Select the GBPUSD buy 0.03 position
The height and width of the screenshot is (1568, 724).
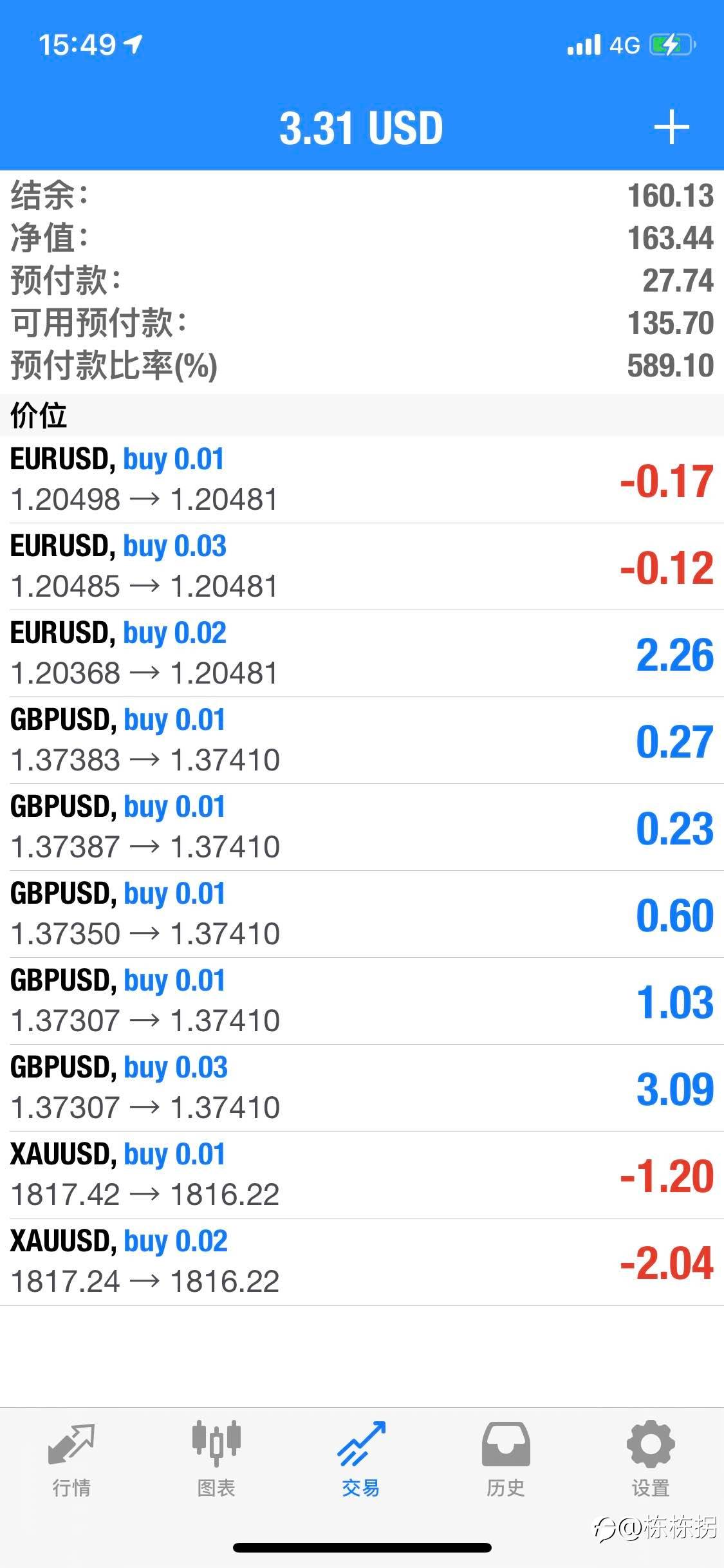tap(362, 1088)
